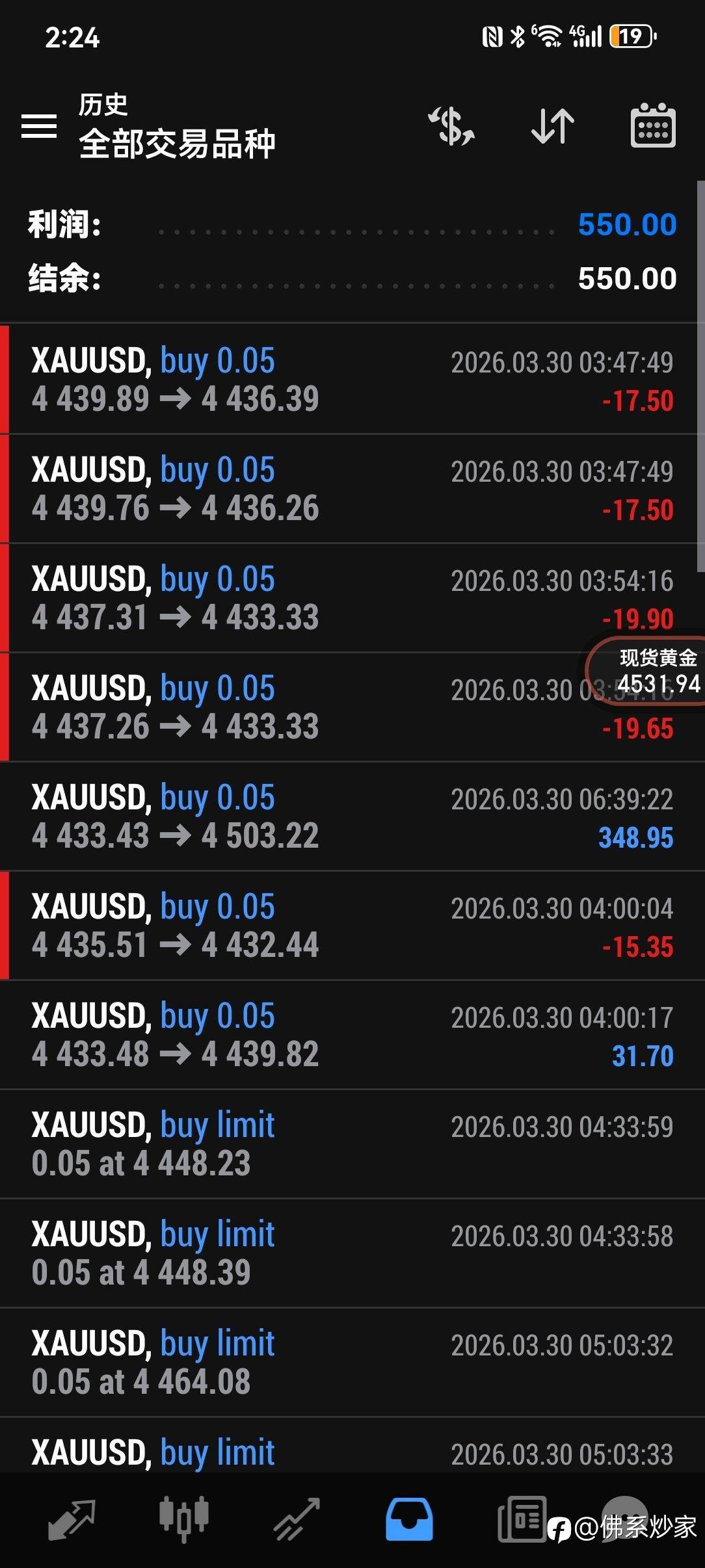Open buy limit order at 4 448.23
Screen dimensions: 705x1568
click(x=352, y=1143)
